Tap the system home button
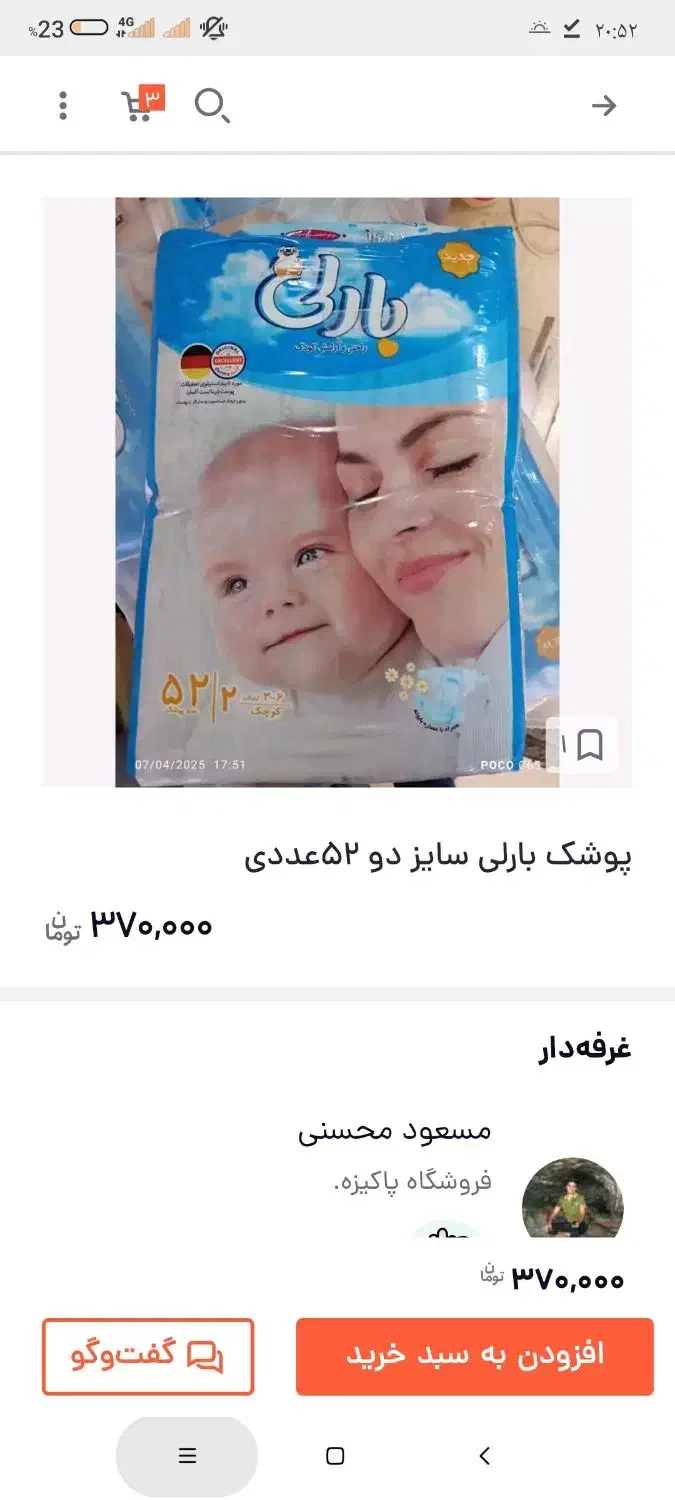This screenshot has height=1500, width=675. pos(336,1456)
